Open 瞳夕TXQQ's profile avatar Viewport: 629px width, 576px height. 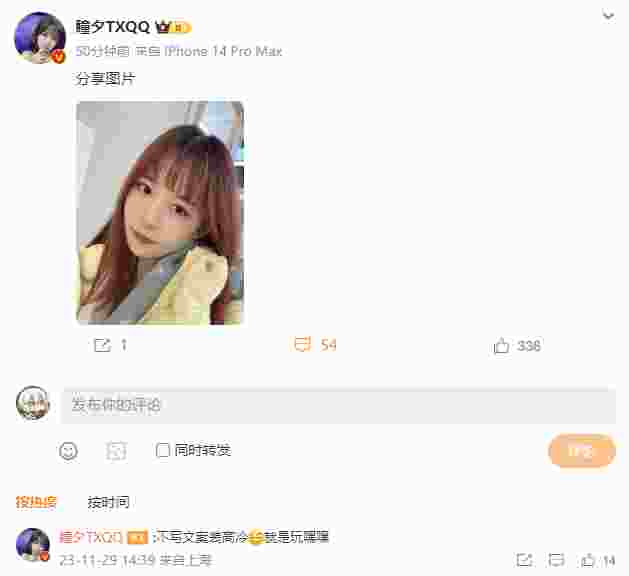coord(39,38)
